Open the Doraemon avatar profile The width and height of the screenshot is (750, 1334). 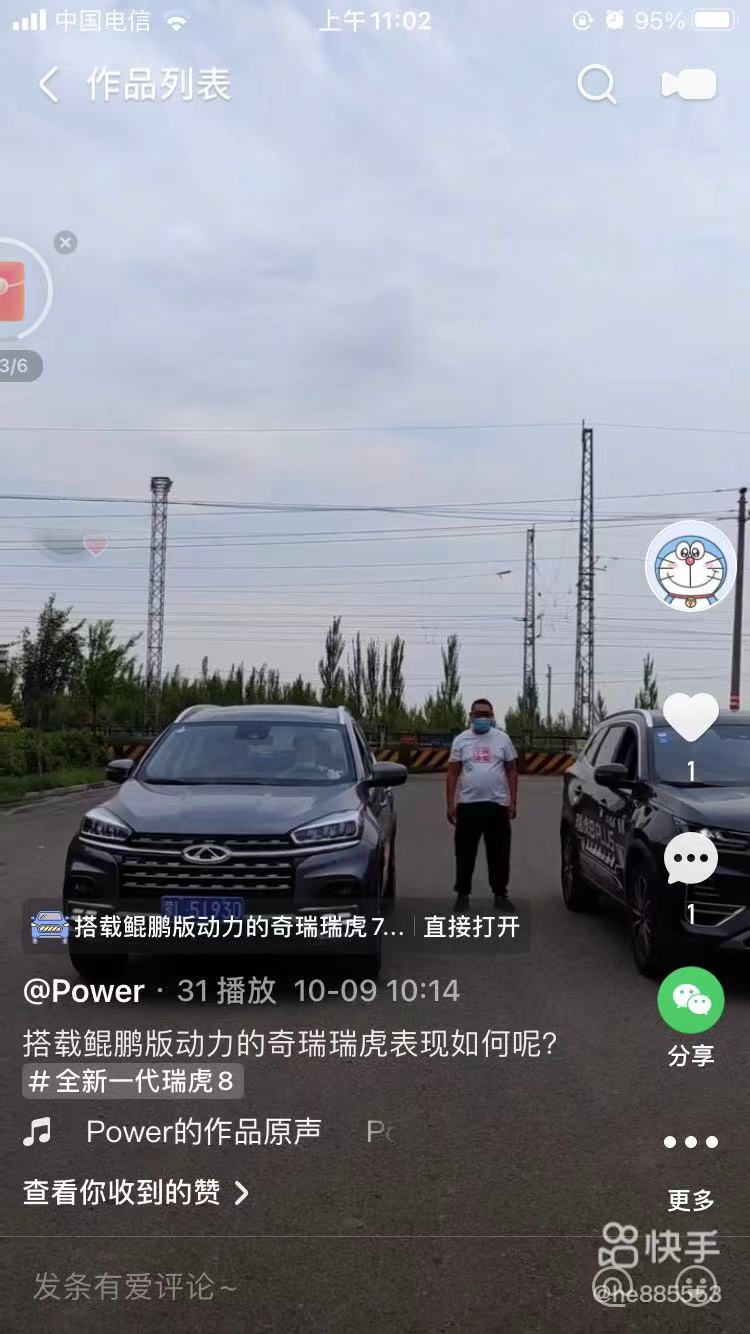pos(690,566)
